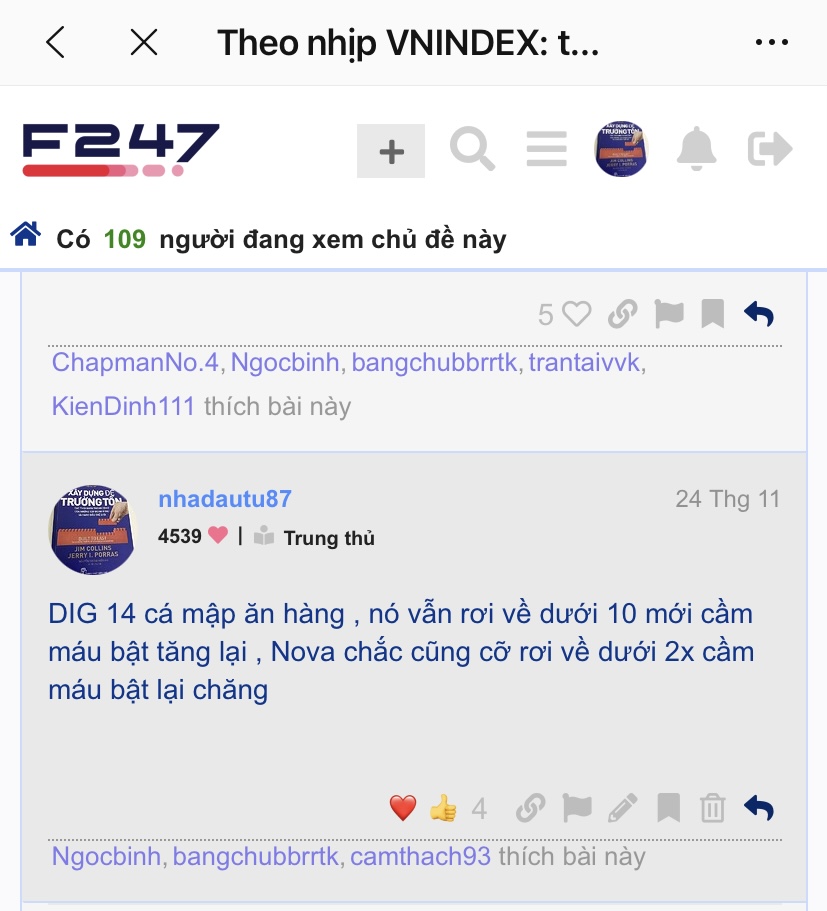Open the browser overflow menu
827x911 pixels.
[772, 42]
